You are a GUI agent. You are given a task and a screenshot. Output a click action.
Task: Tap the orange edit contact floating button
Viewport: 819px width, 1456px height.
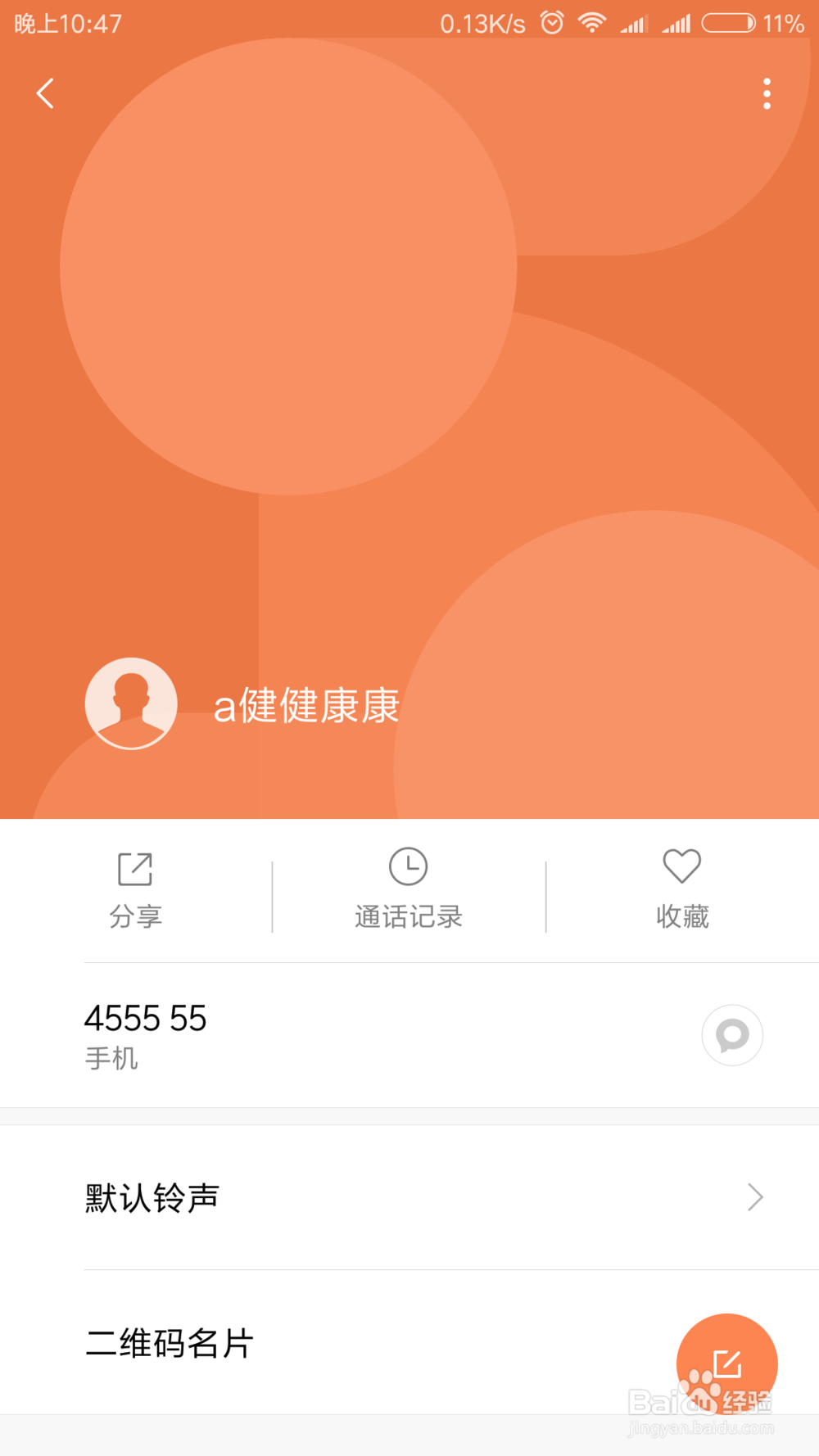tap(726, 1363)
